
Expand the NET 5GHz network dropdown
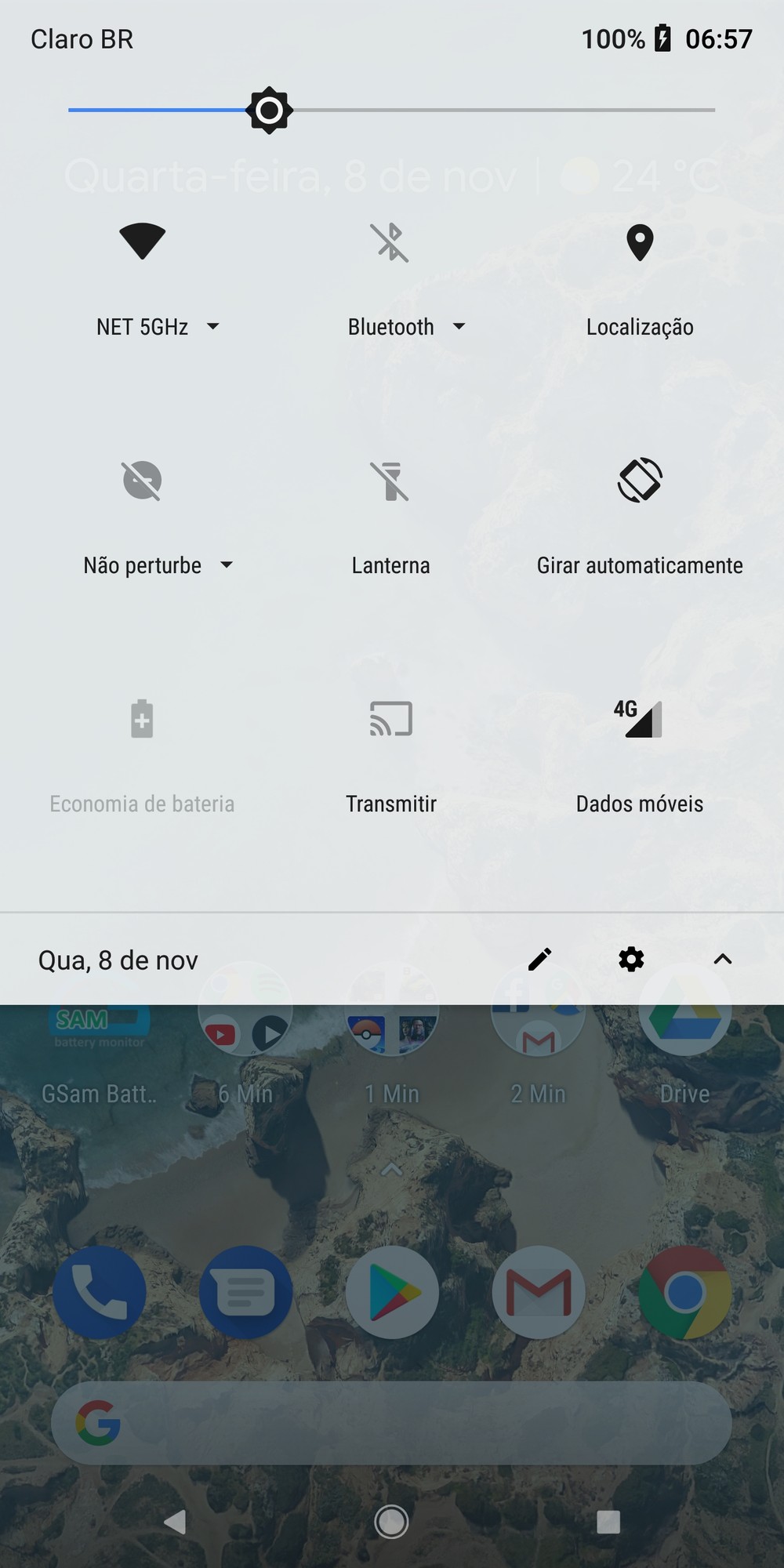[212, 327]
